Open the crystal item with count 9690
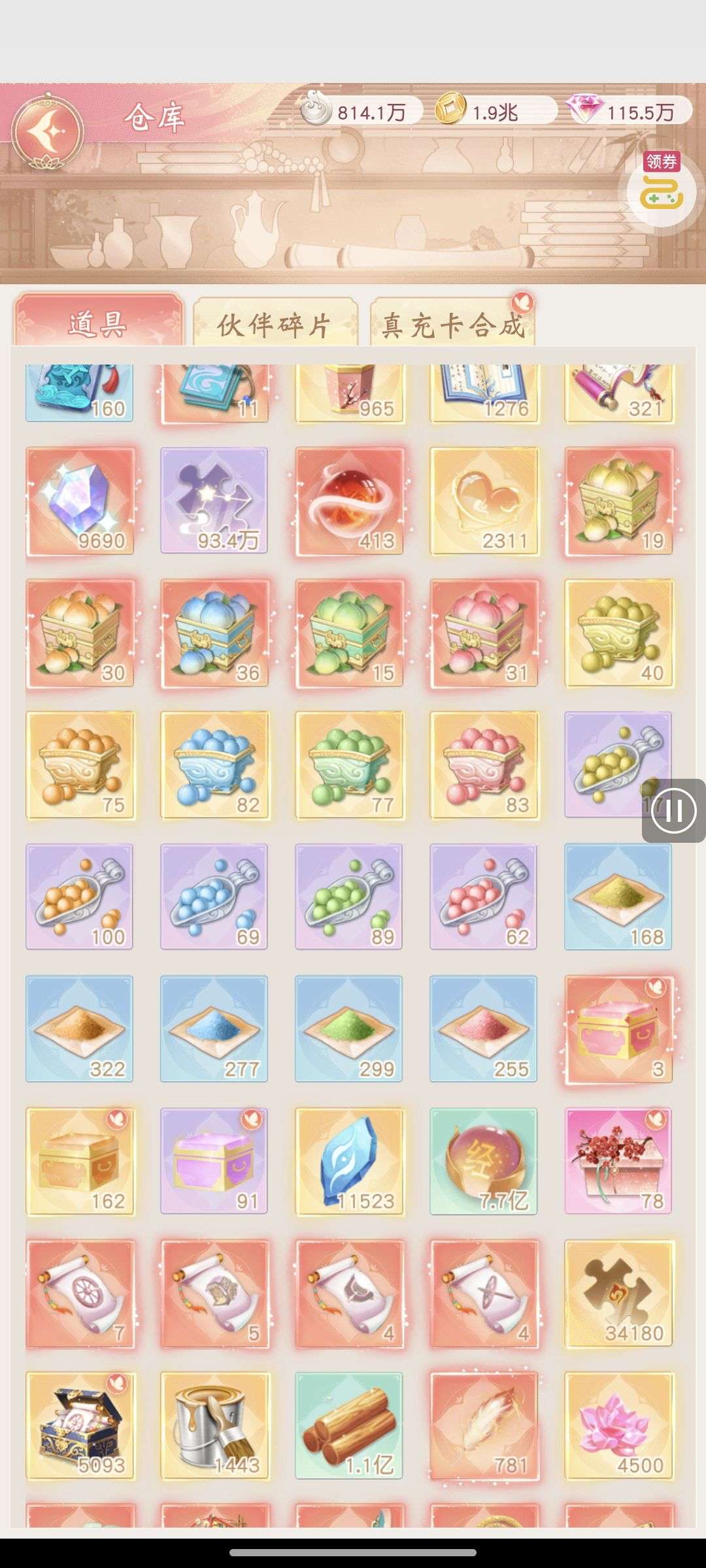This screenshot has width=706, height=1568. (80, 502)
